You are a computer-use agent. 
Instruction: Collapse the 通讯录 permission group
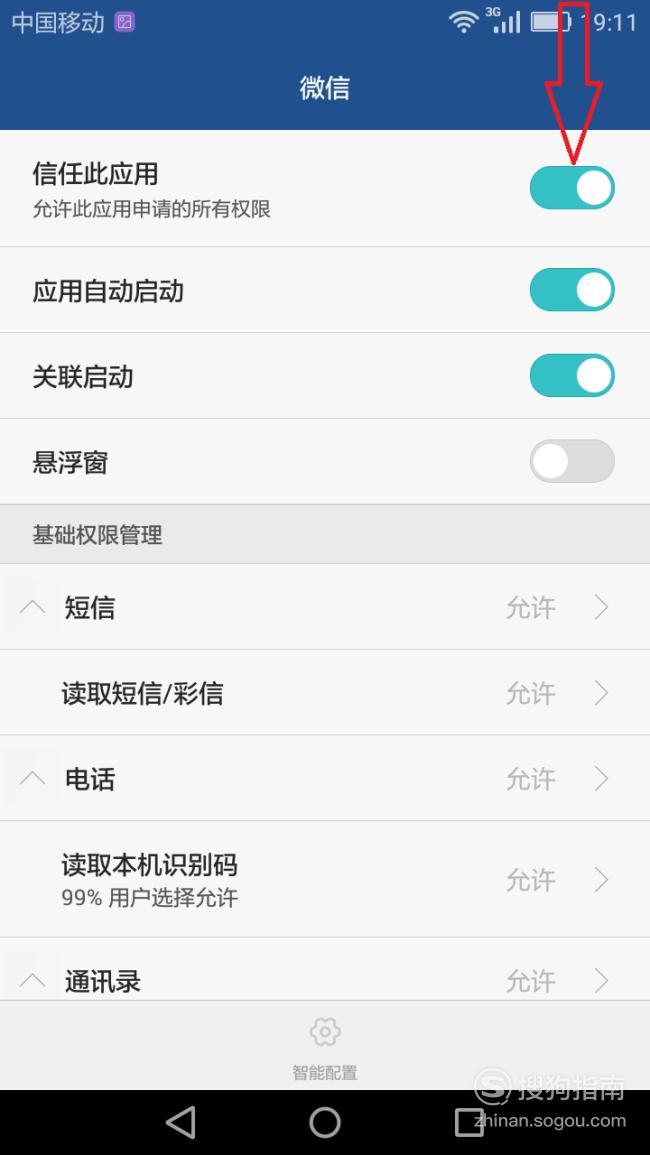pyautogui.click(x=32, y=980)
